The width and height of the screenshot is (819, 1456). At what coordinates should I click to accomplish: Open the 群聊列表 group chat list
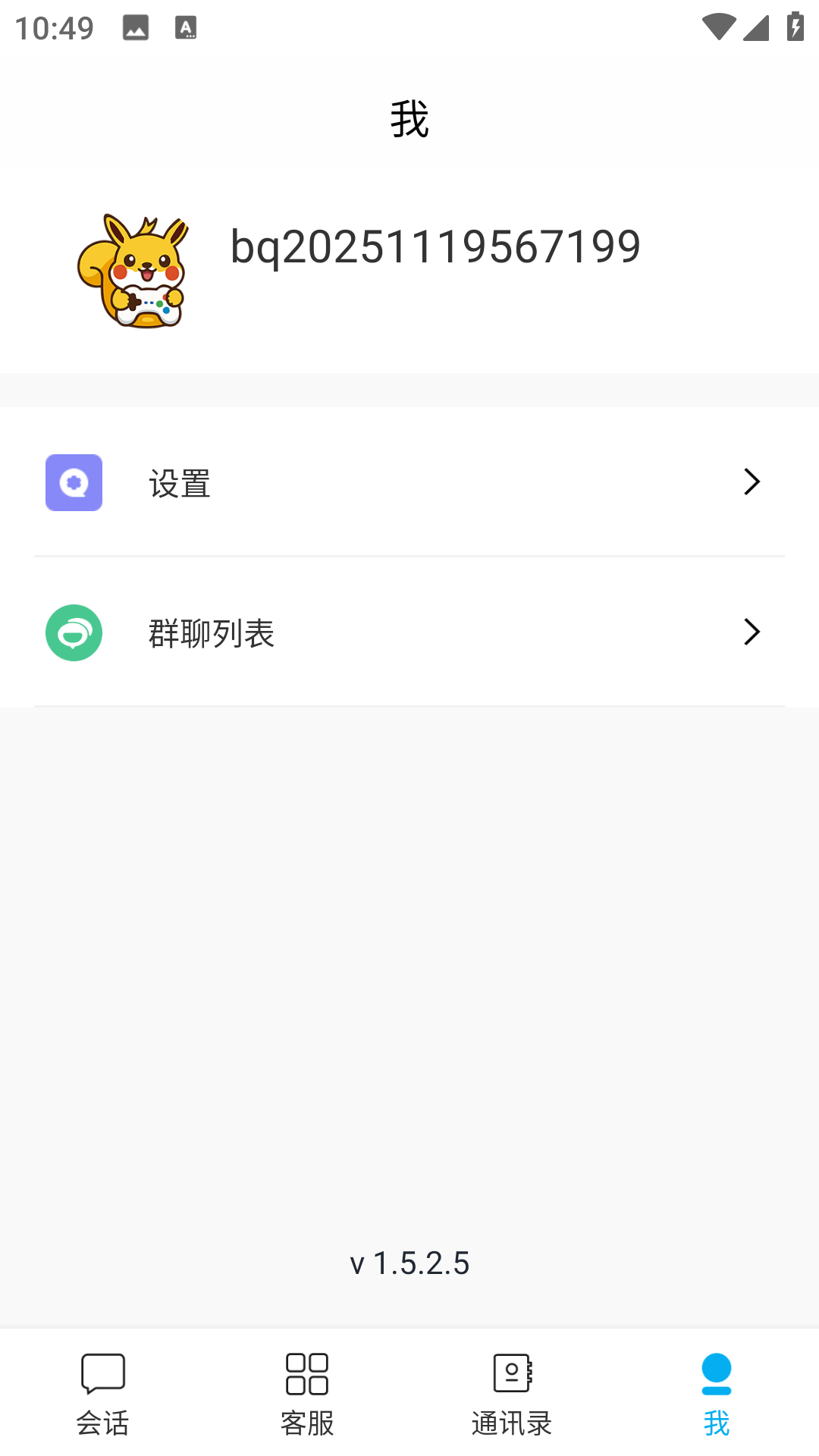[x=409, y=632]
